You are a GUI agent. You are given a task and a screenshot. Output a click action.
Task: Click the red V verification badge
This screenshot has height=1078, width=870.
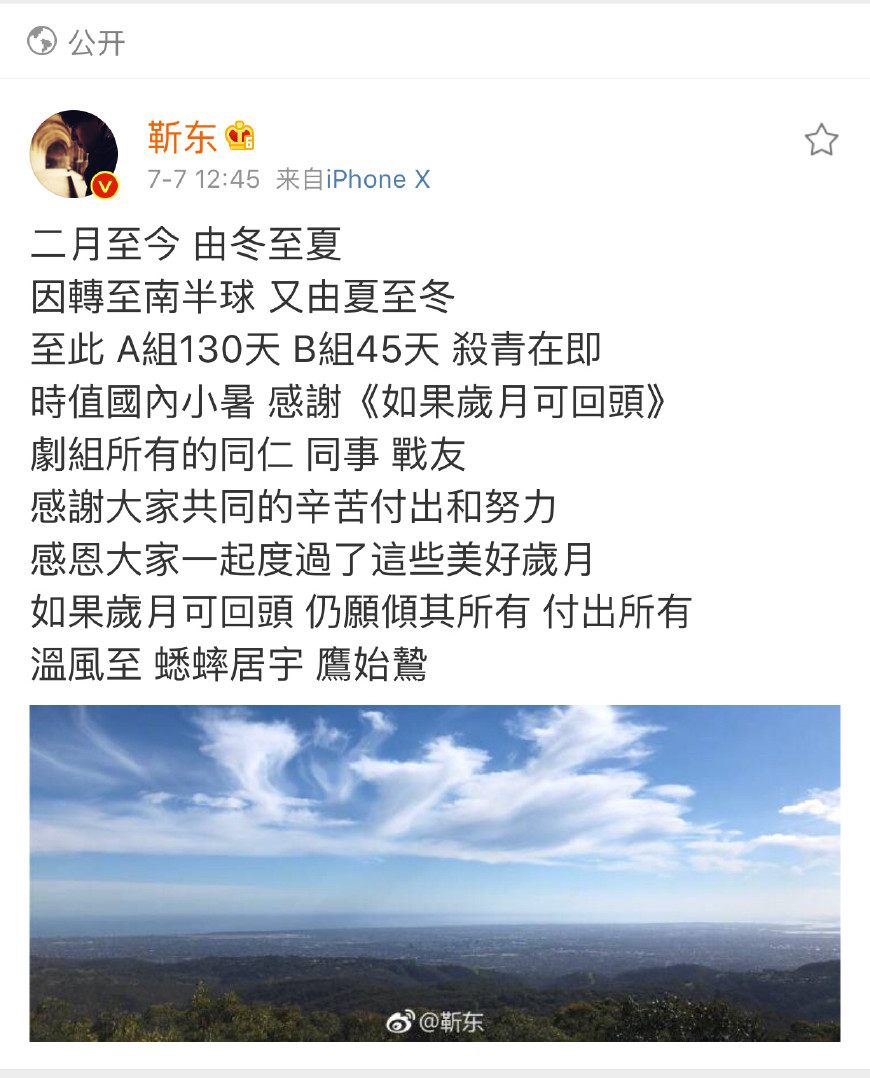pos(104,184)
